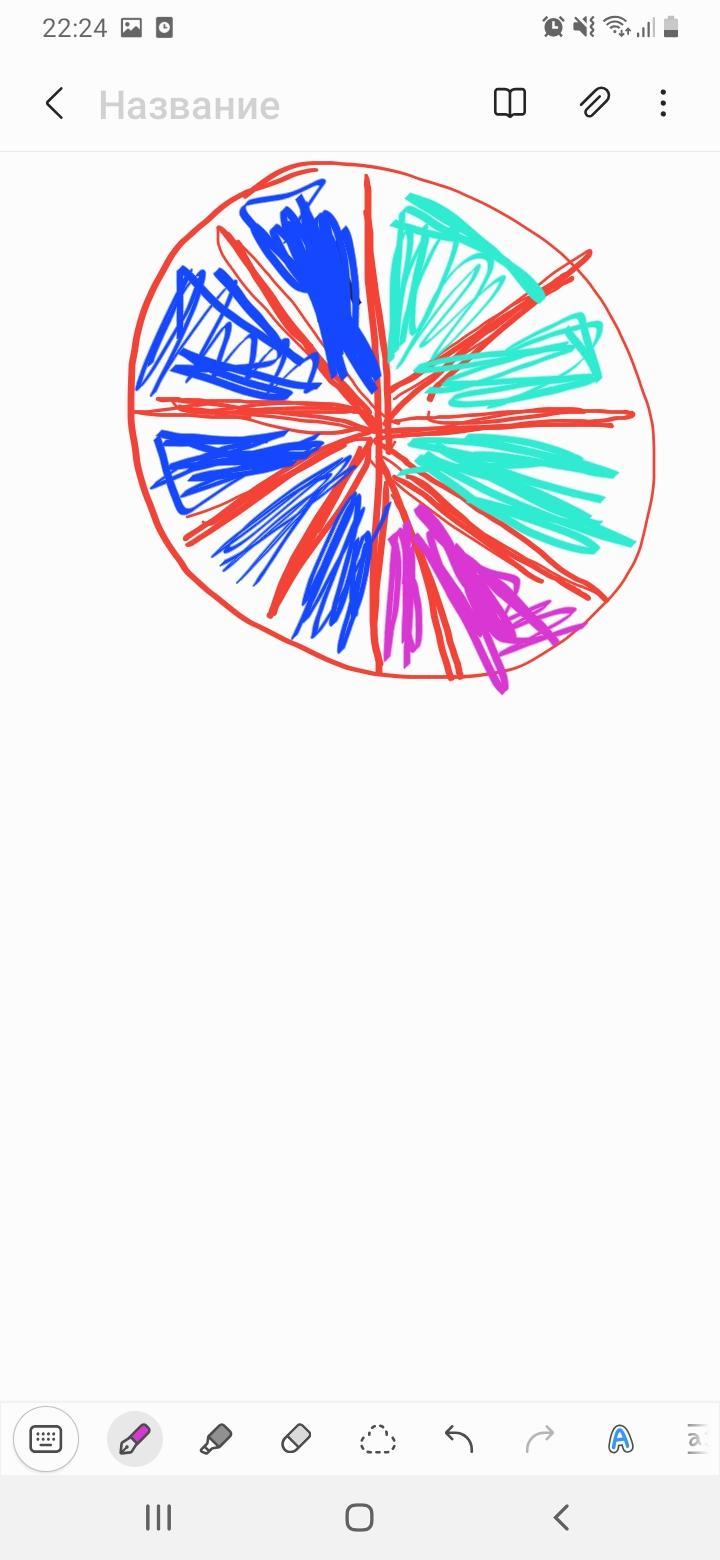Viewport: 720px width, 1560px height.
Task: Open the blue letter A text tool
Action: click(620, 1439)
